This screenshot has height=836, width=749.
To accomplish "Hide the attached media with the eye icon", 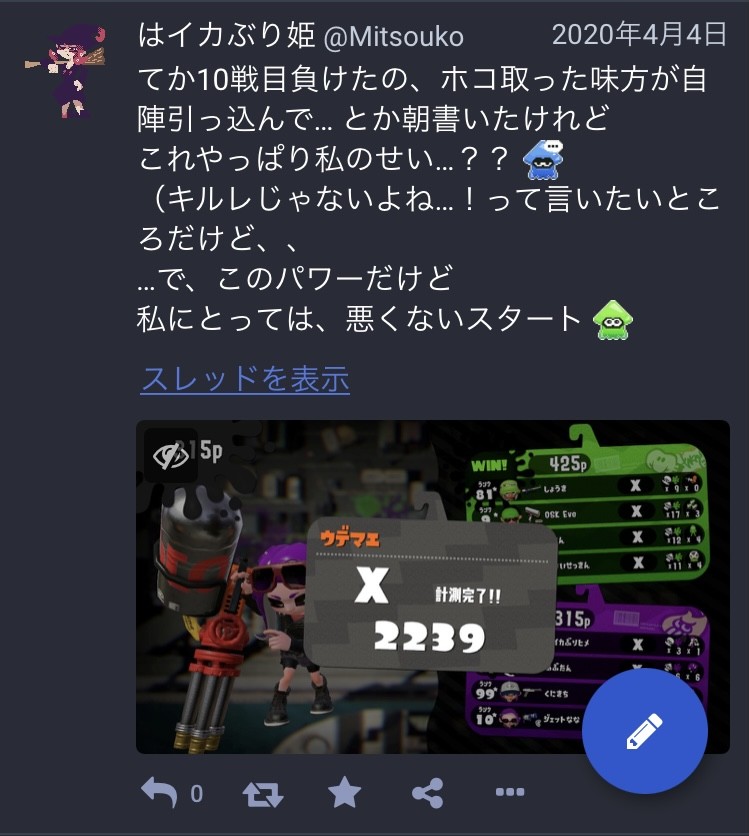I will (x=171, y=455).
